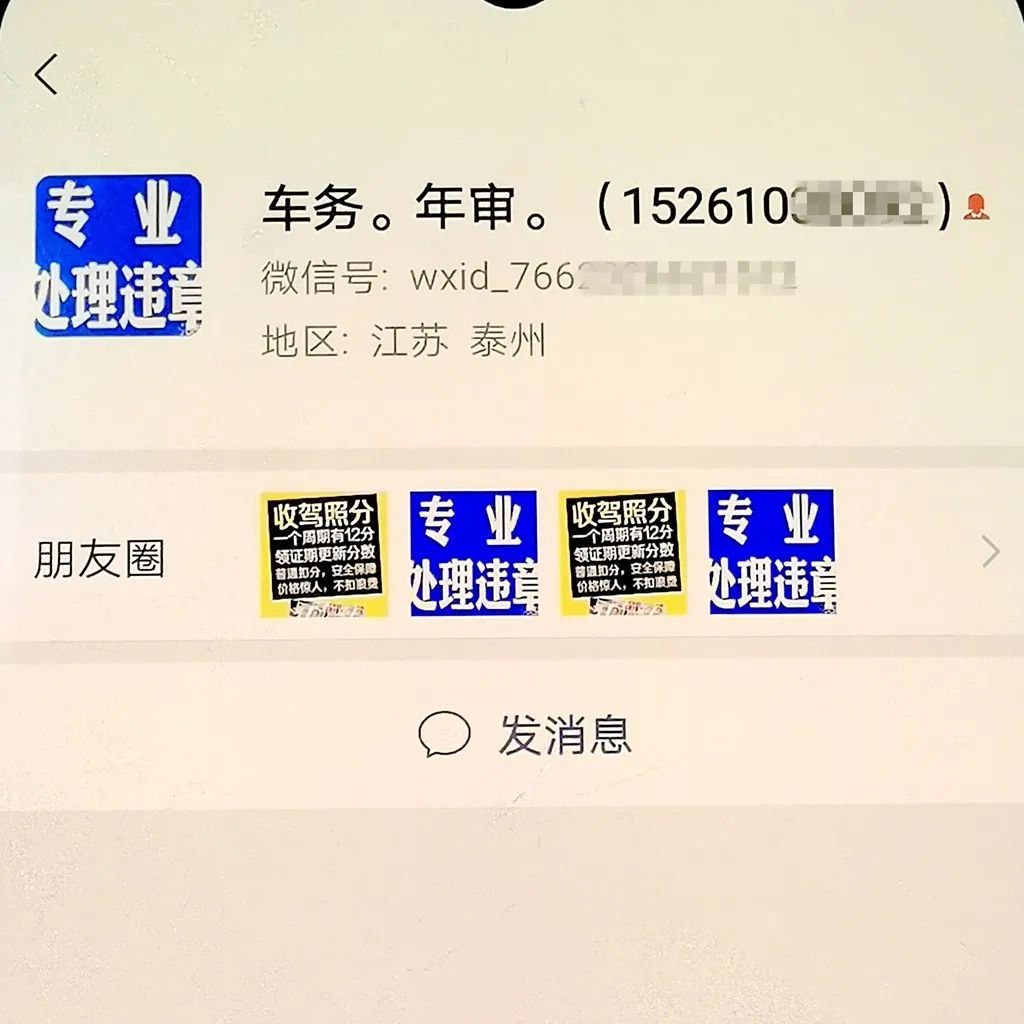The height and width of the screenshot is (1024, 1024).
Task: Tap 发消息 to send a message
Action: [525, 735]
